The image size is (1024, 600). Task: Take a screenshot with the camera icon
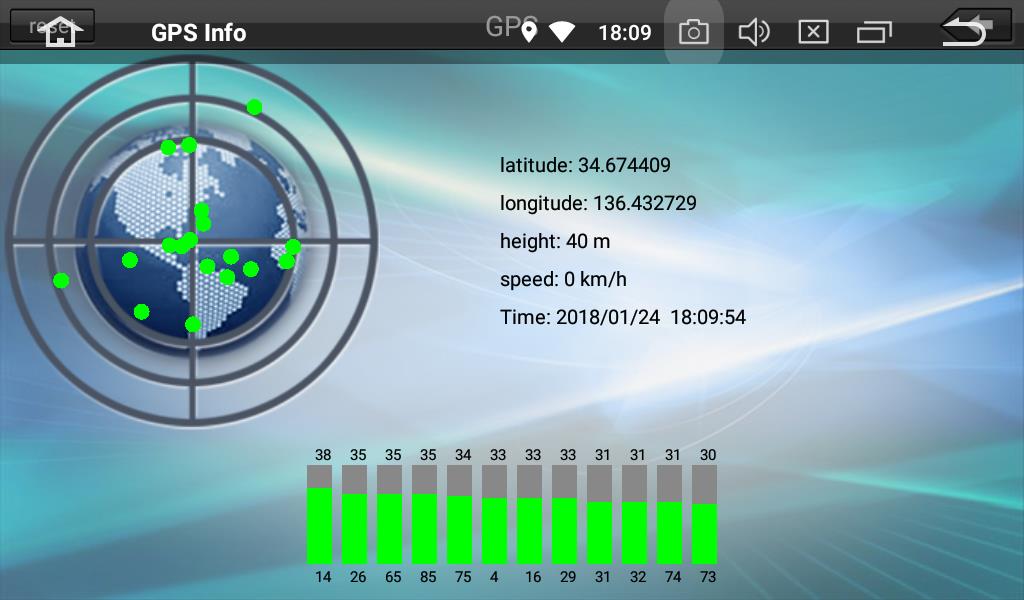[693, 33]
